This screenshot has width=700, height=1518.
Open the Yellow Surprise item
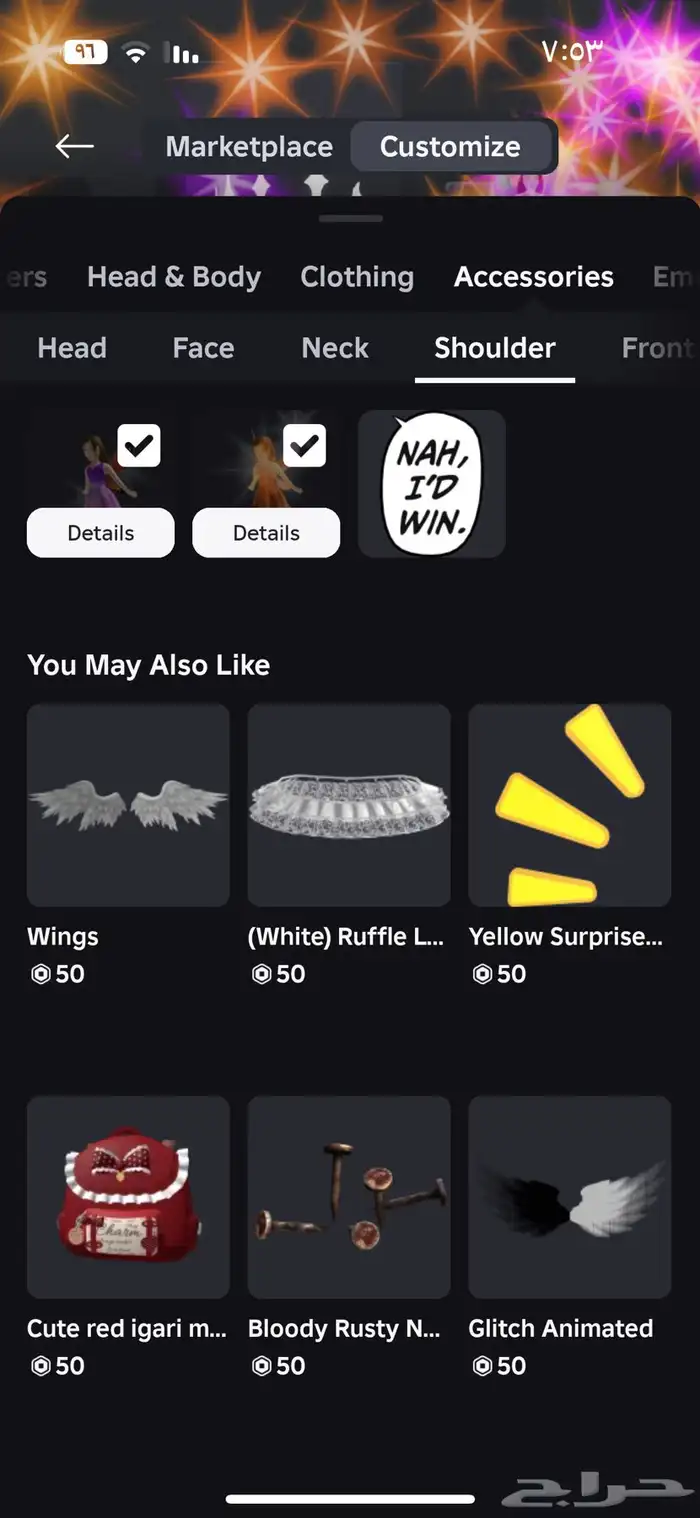point(569,805)
